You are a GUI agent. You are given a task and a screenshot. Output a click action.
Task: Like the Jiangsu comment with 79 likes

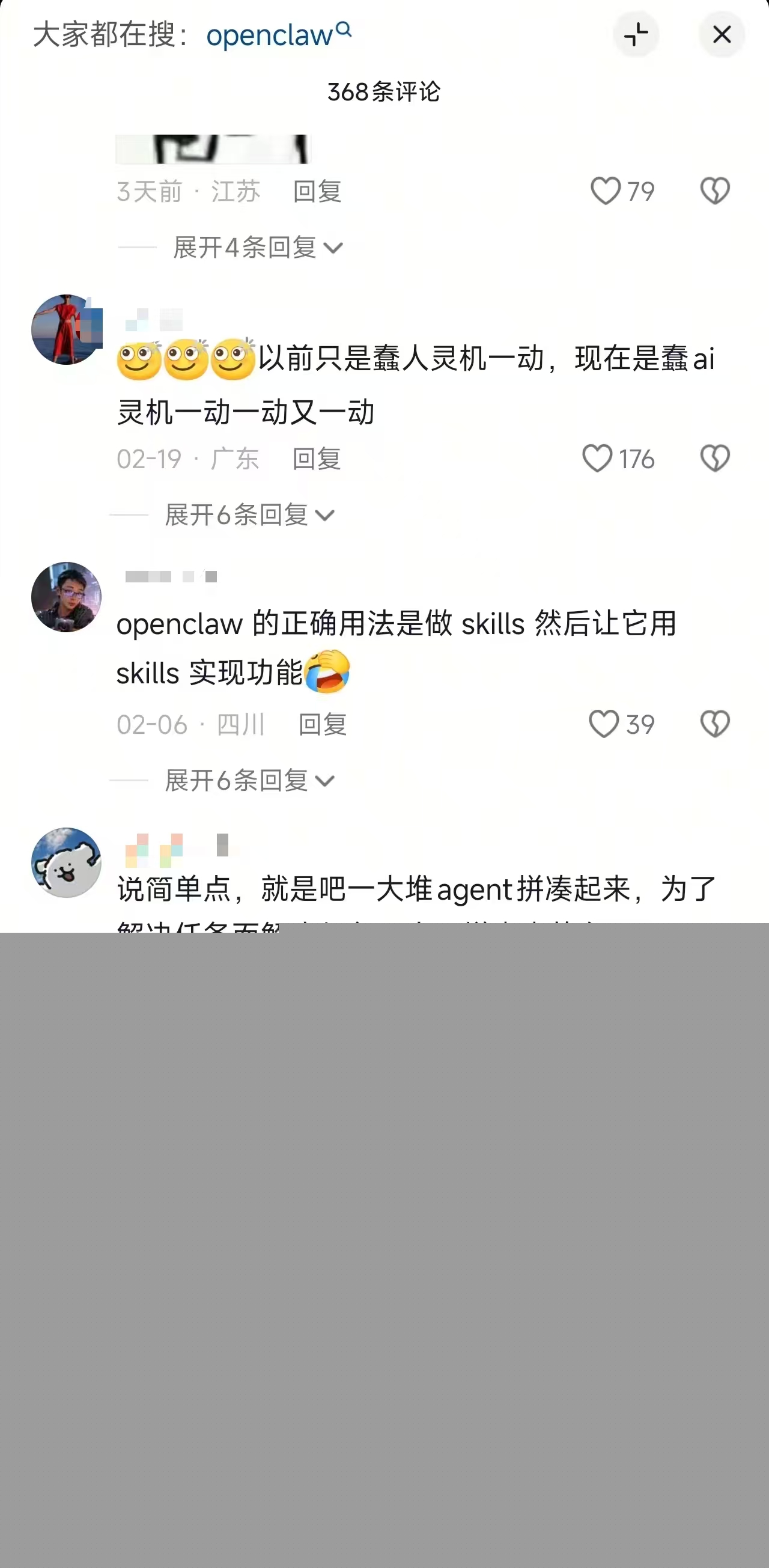point(606,191)
